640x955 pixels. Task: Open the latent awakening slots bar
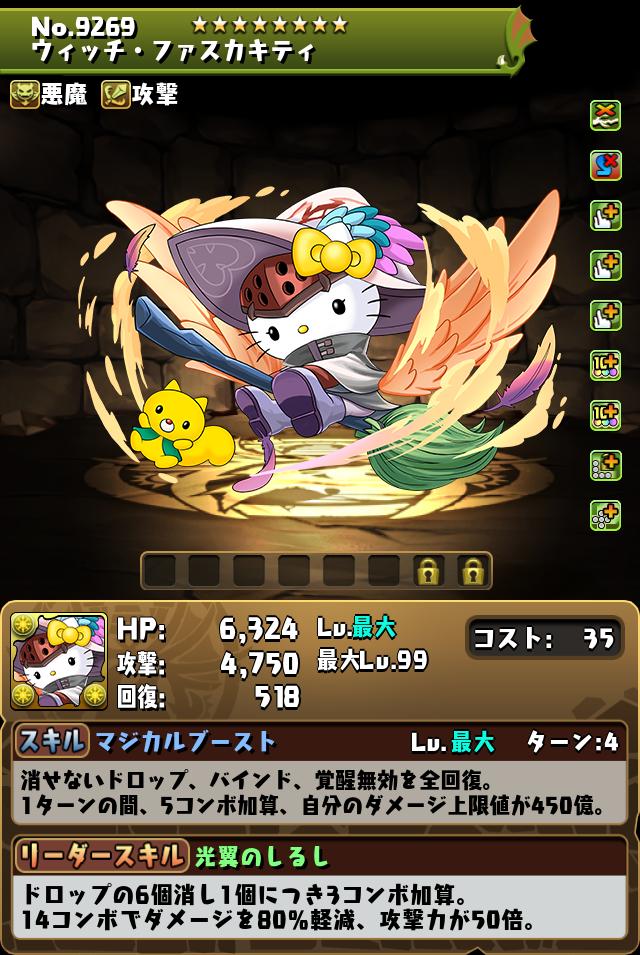click(315, 571)
